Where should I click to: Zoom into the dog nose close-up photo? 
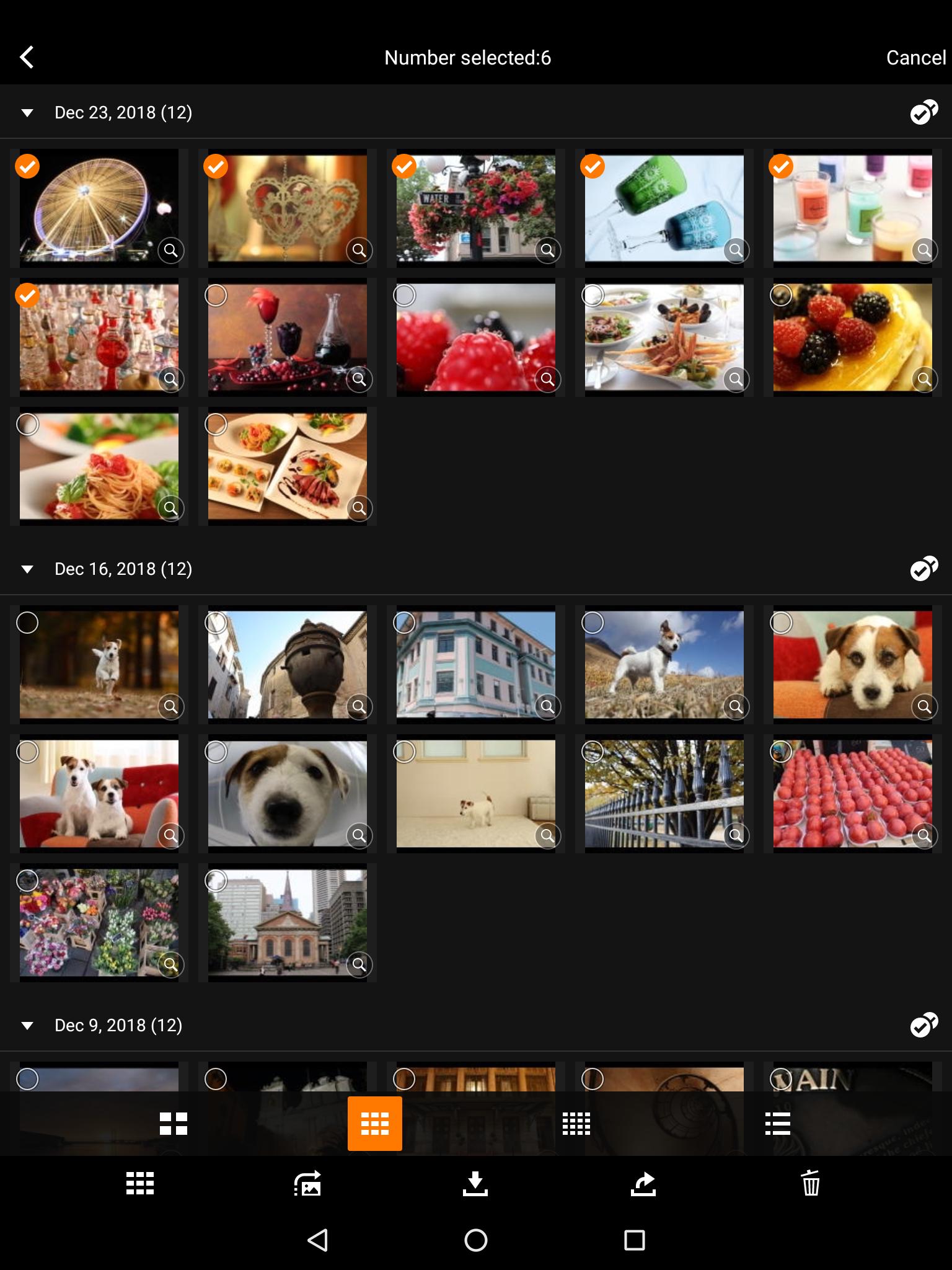pyautogui.click(x=359, y=836)
